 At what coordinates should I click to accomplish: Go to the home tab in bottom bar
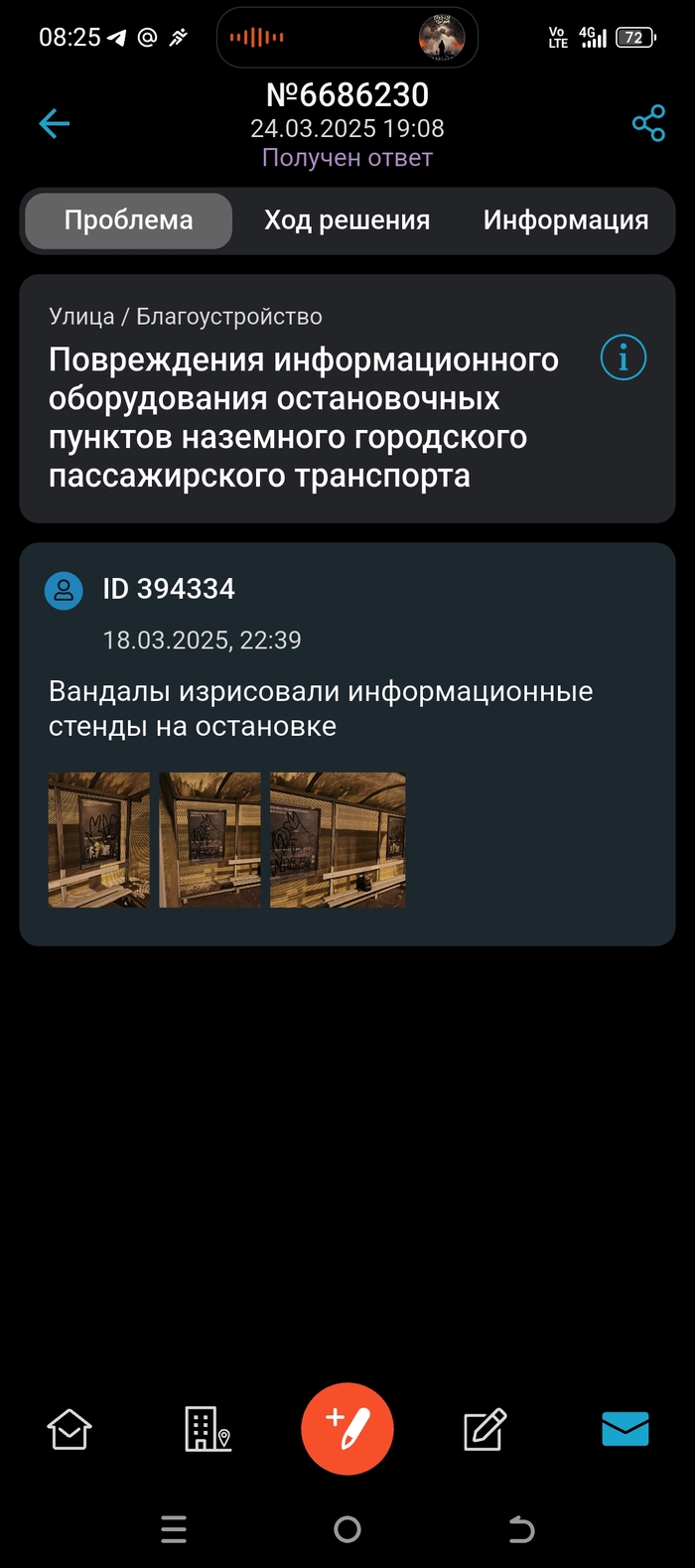(x=69, y=1430)
